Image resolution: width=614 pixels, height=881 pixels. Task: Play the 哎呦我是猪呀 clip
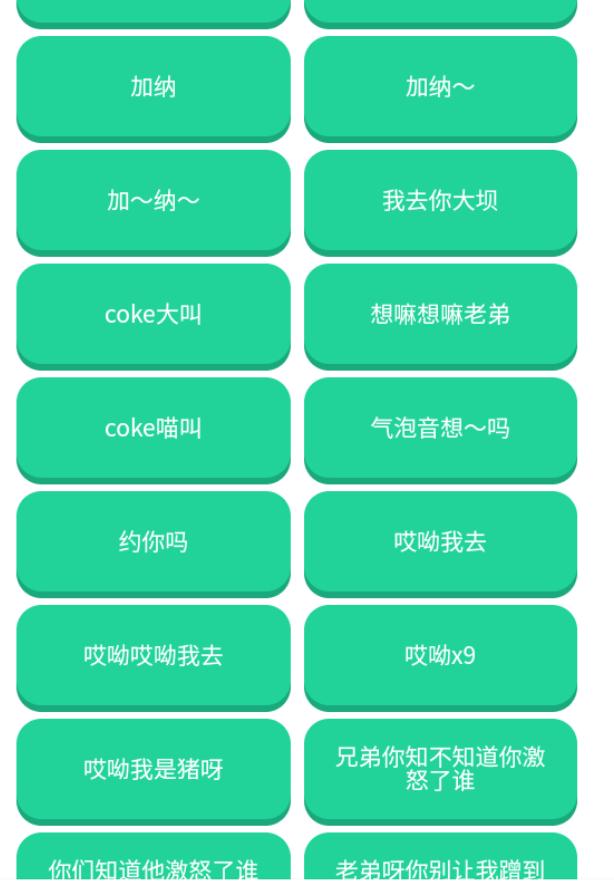pos(153,769)
